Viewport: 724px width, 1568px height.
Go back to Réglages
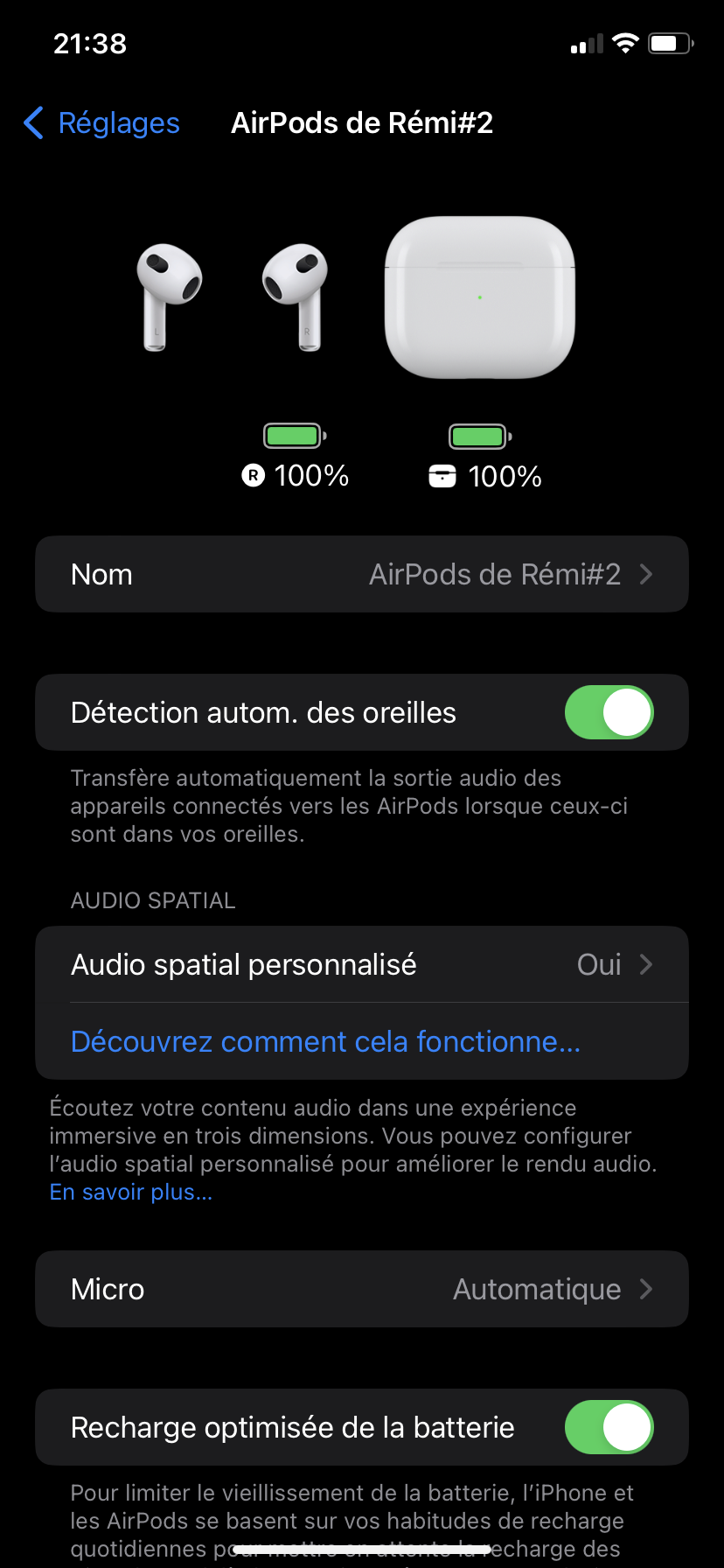coord(101,123)
